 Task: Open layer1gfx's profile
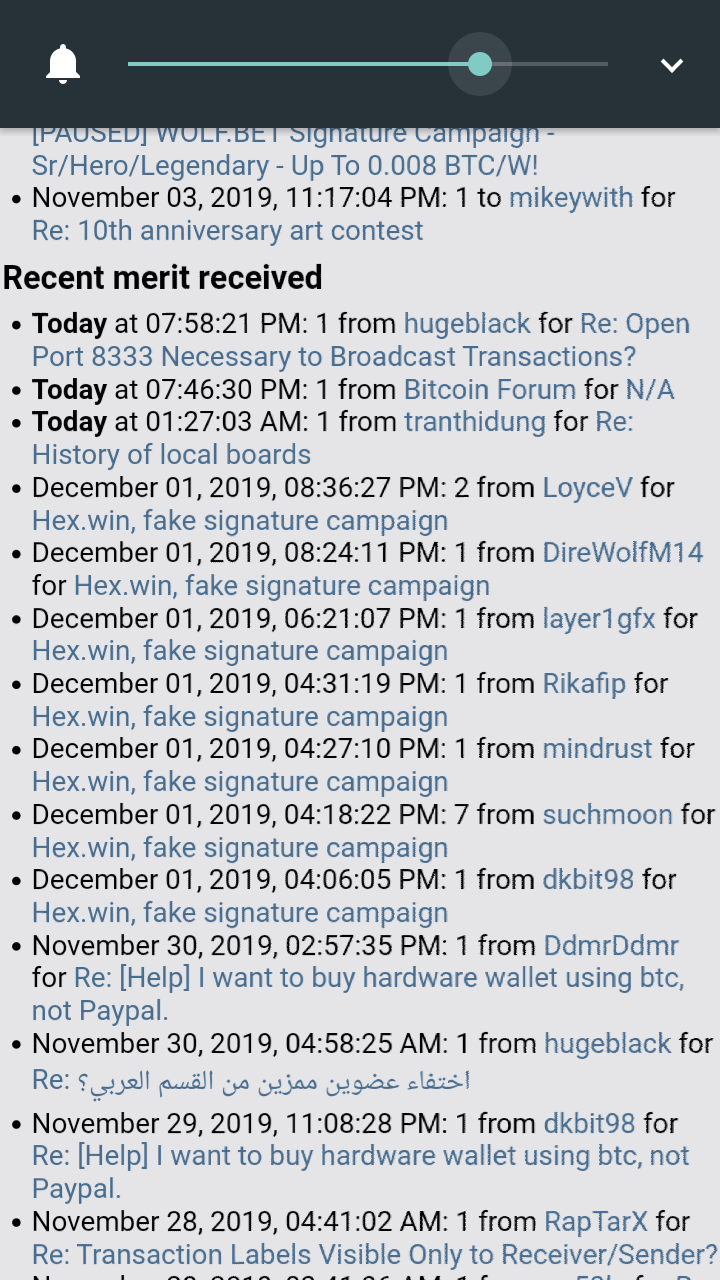click(x=599, y=618)
